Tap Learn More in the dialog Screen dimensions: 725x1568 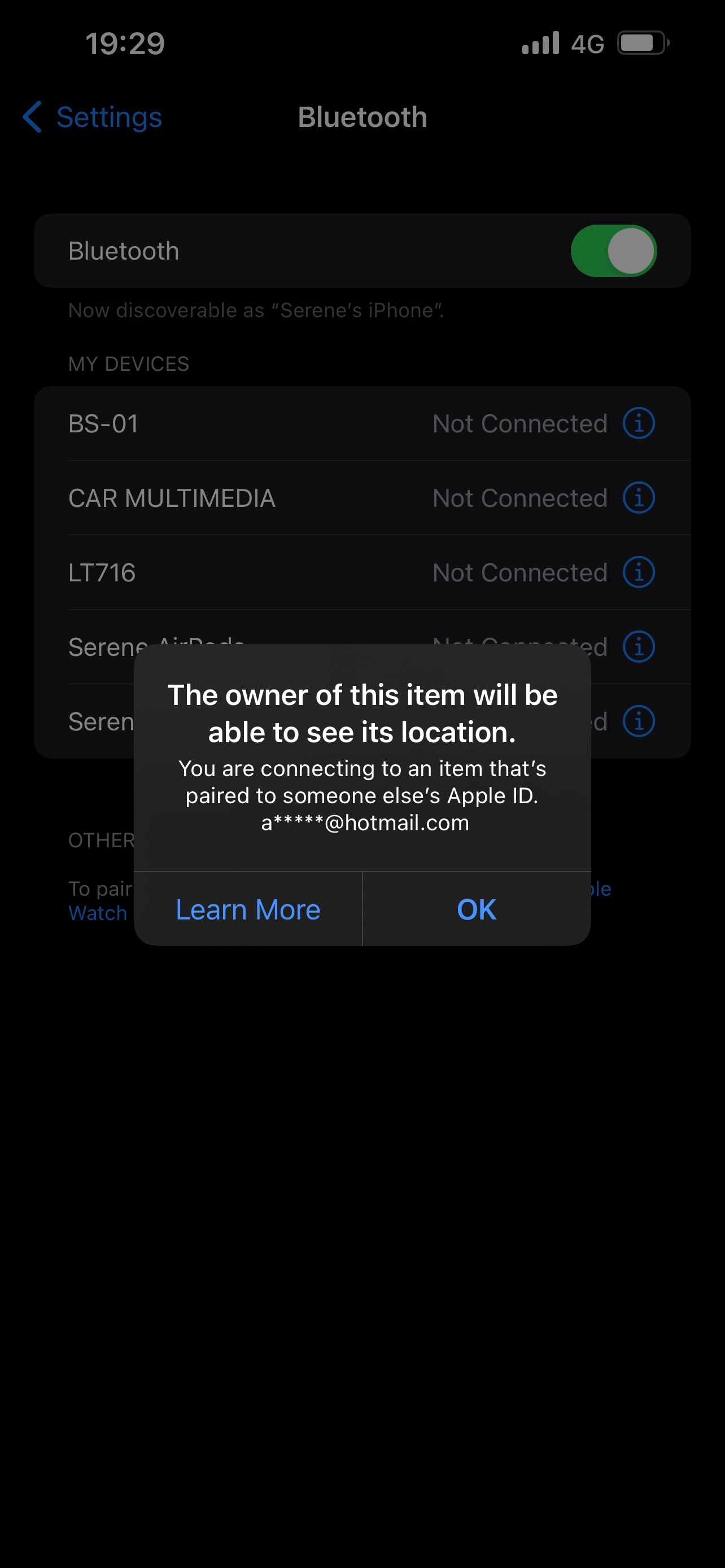(x=248, y=909)
